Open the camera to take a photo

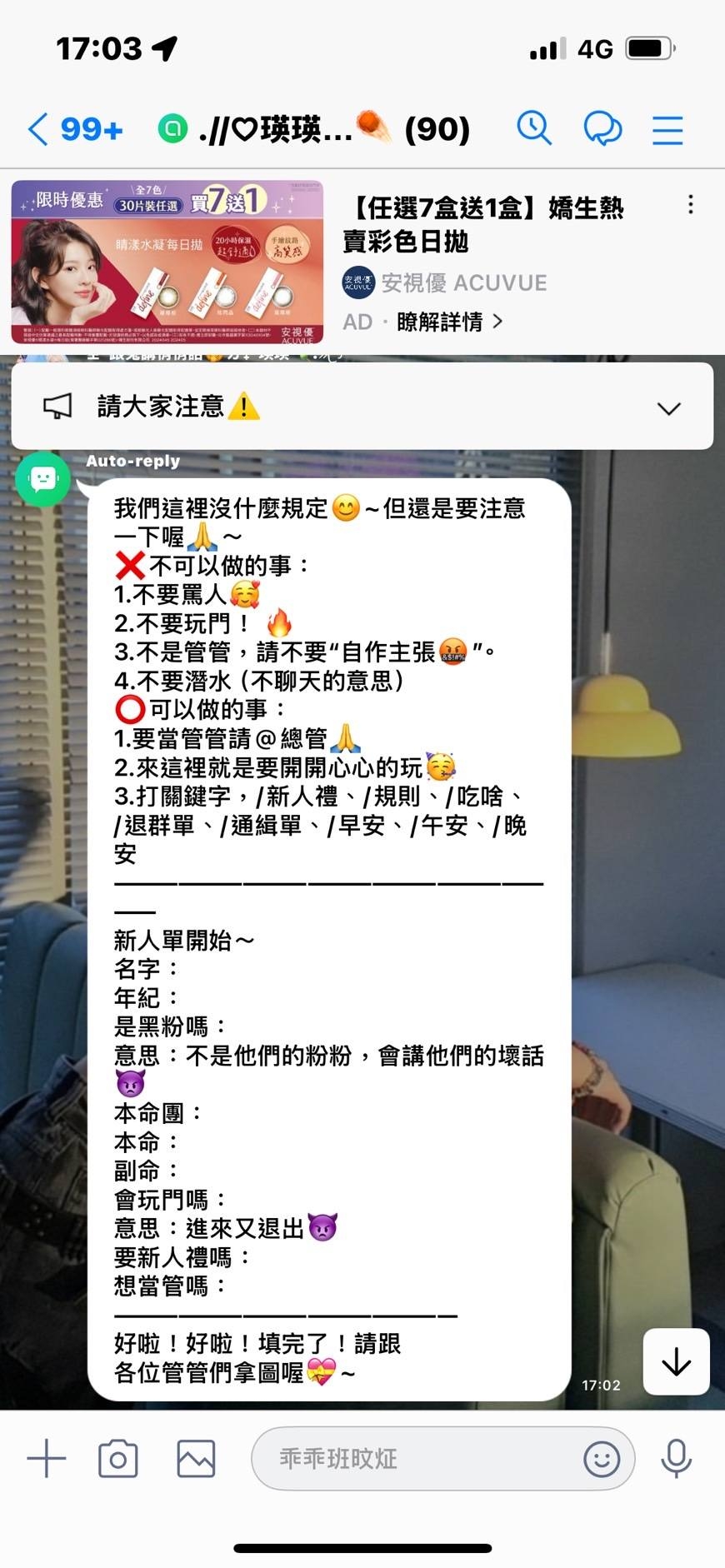(118, 1459)
